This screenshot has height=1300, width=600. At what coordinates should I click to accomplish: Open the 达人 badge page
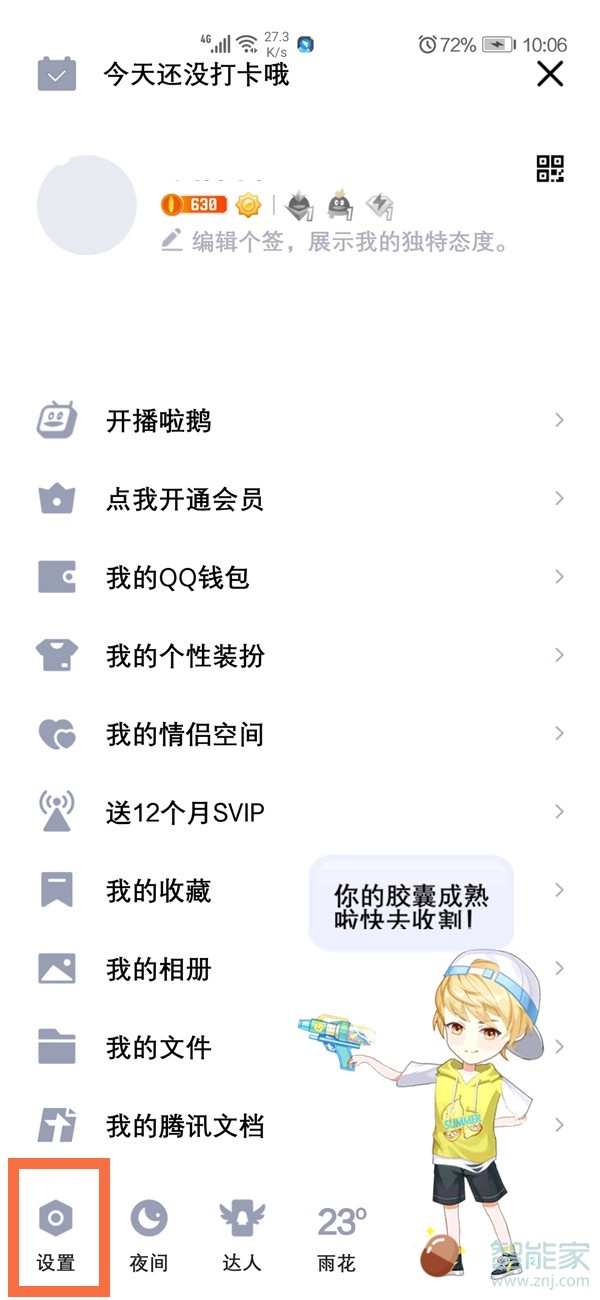point(241,1235)
